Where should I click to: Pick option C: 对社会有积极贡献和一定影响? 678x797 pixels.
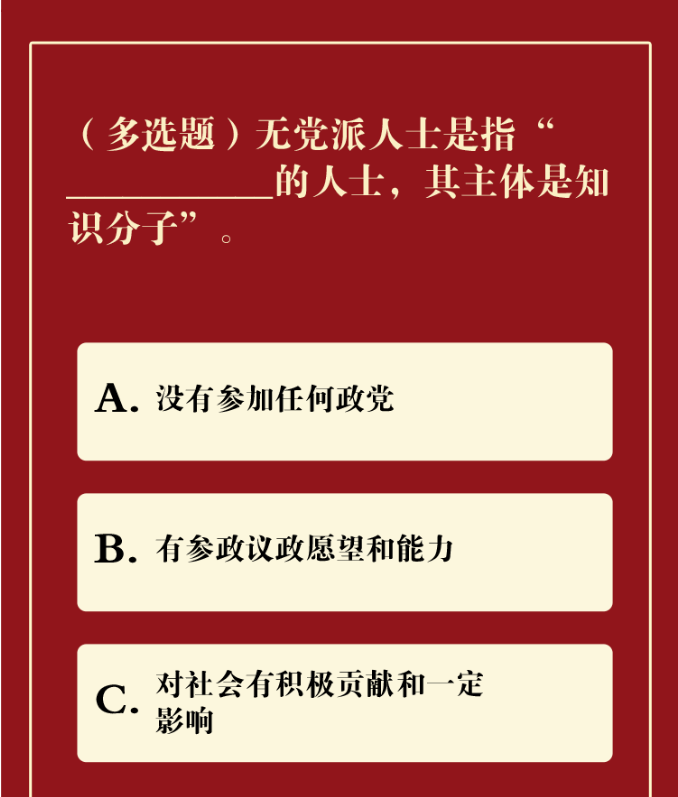pyautogui.click(x=344, y=702)
